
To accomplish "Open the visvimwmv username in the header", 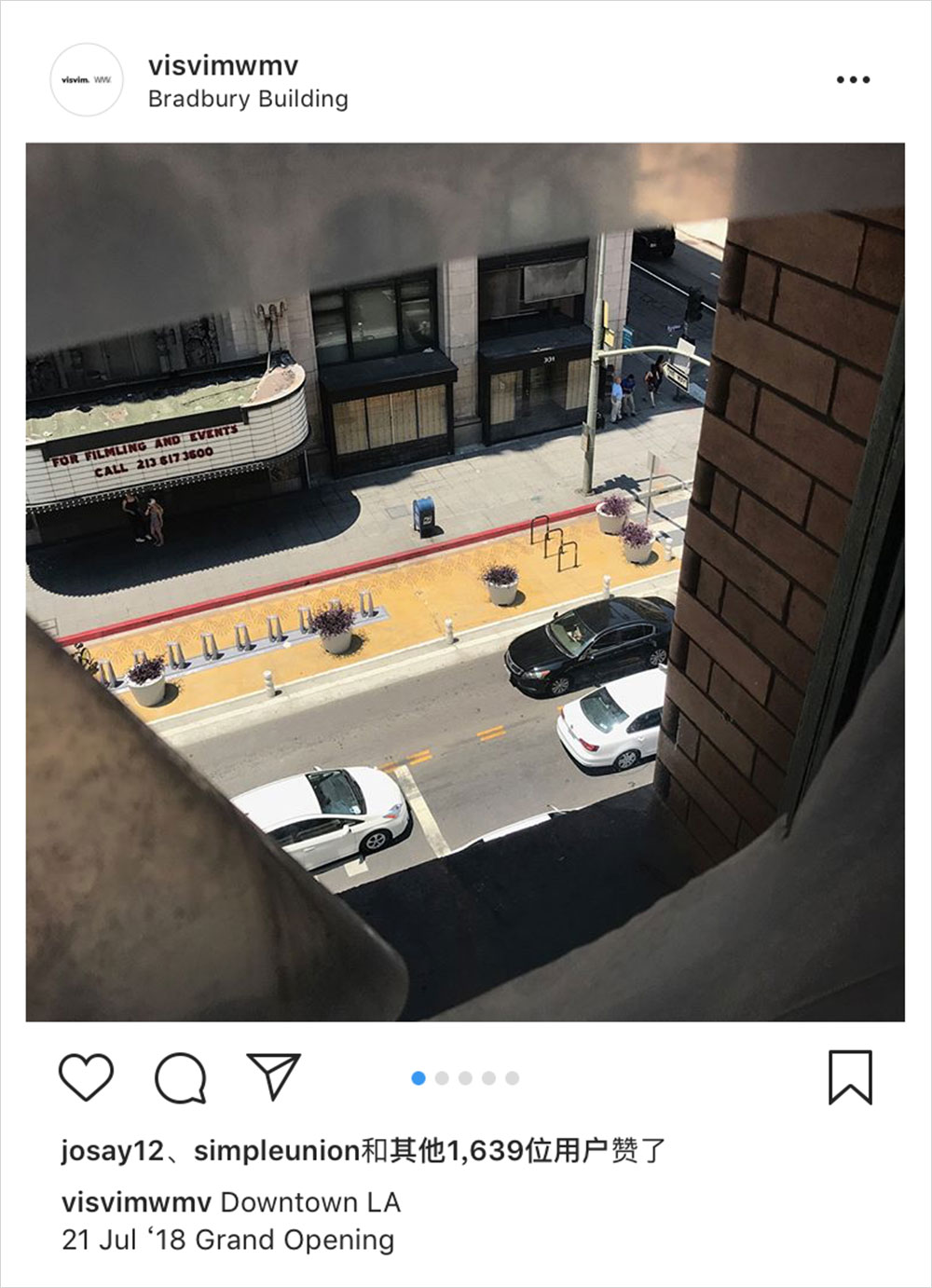I will click(x=223, y=65).
